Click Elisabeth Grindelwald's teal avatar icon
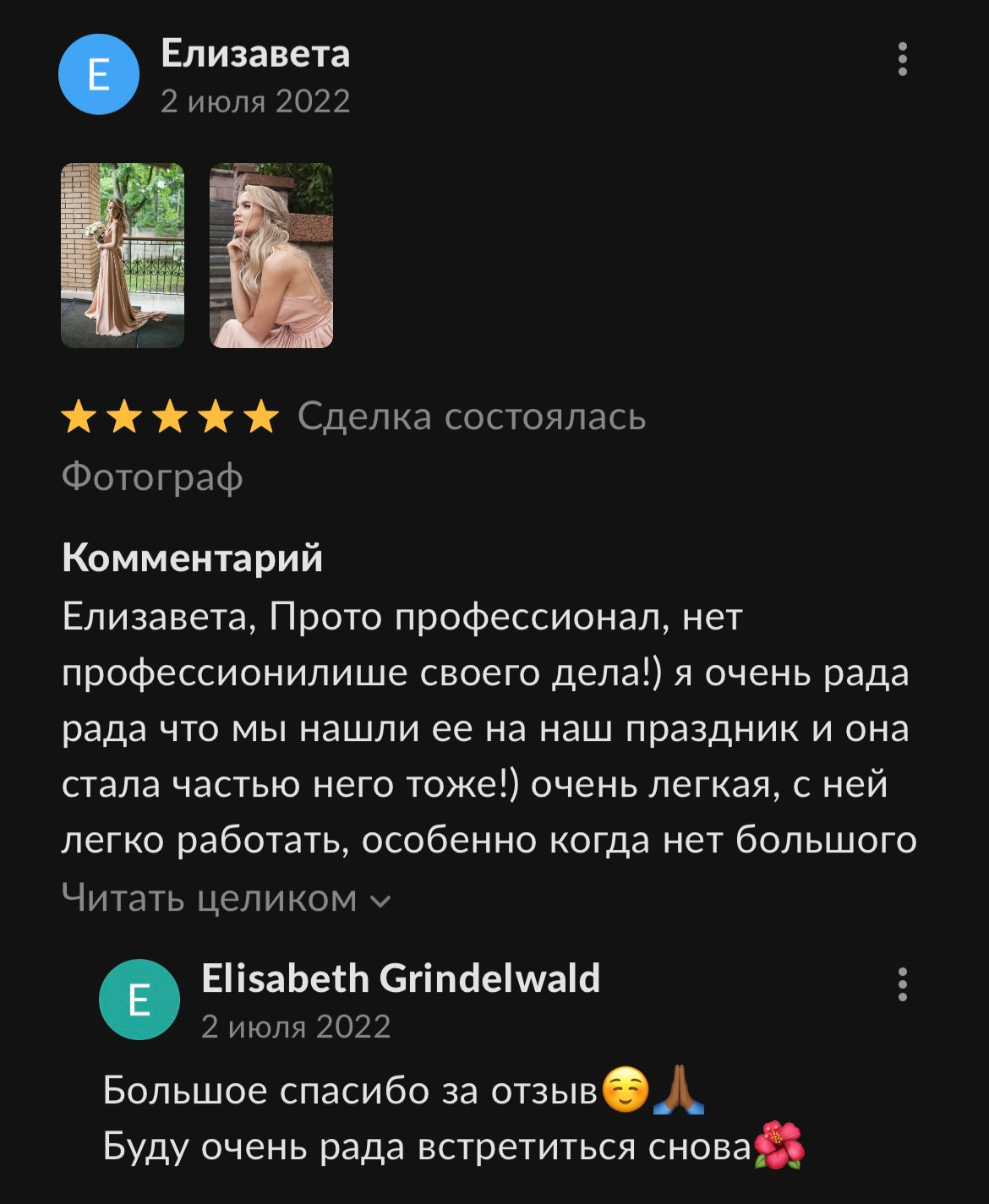989x1204 pixels. point(140,997)
